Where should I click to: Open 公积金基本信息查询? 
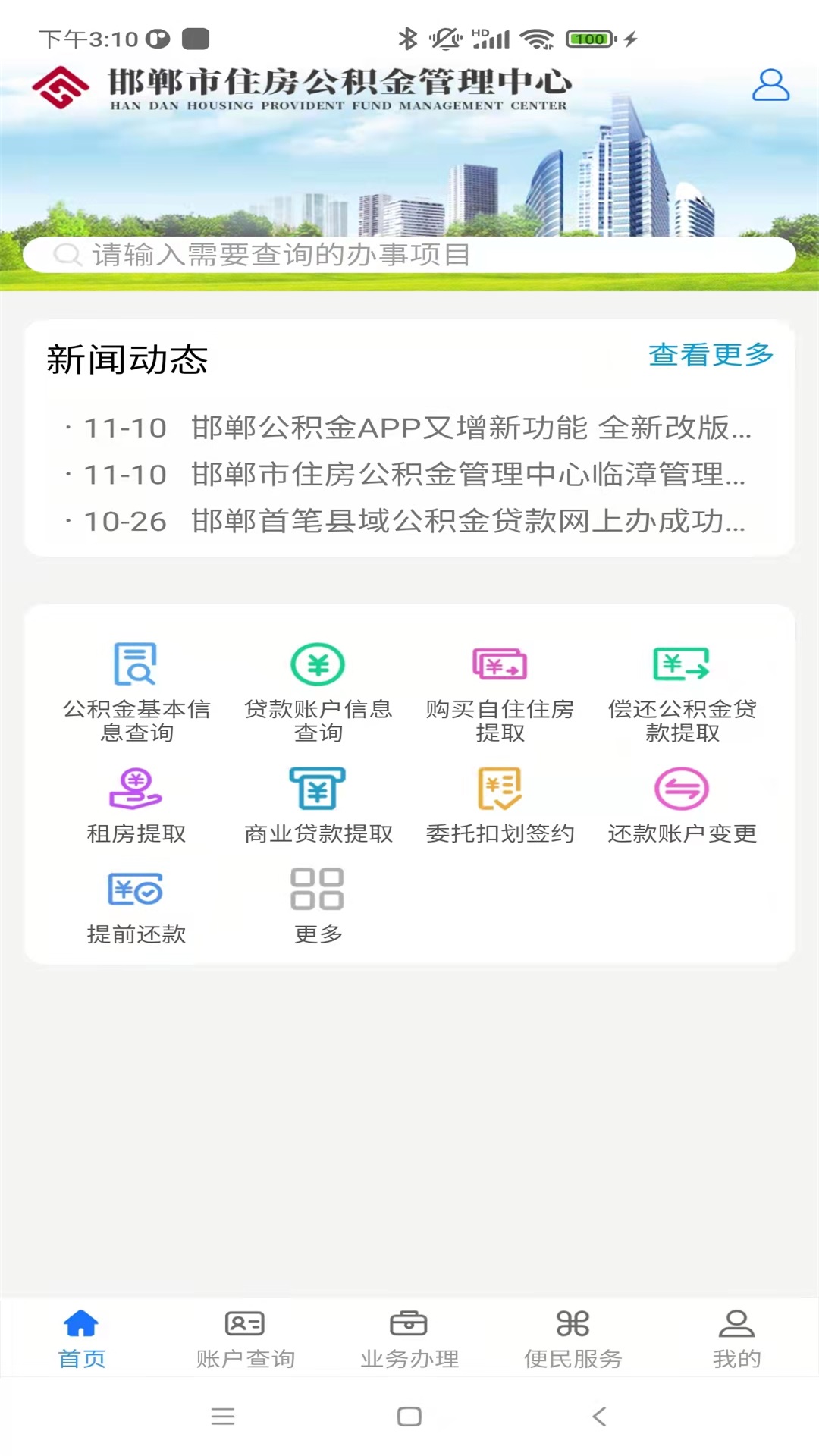[136, 691]
